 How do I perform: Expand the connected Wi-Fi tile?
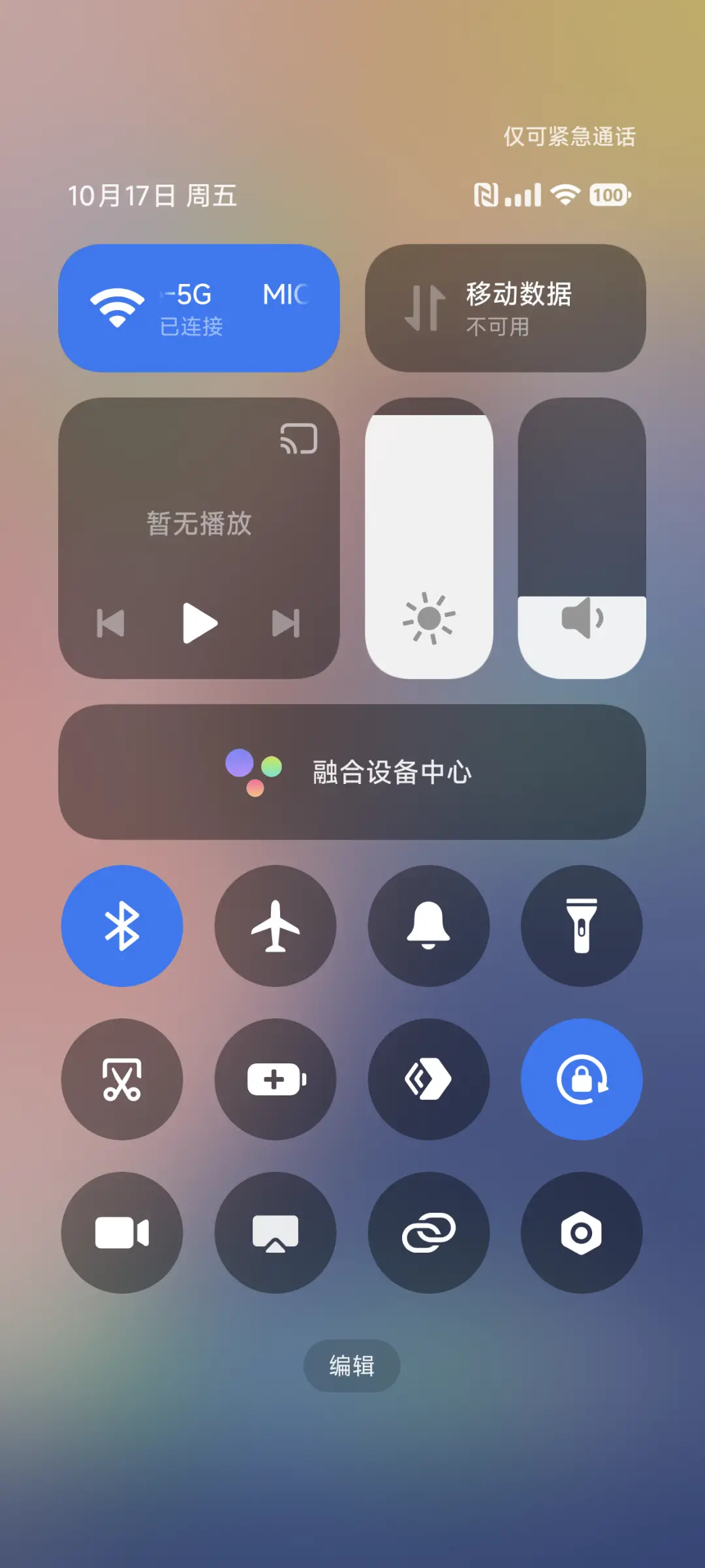[198, 307]
